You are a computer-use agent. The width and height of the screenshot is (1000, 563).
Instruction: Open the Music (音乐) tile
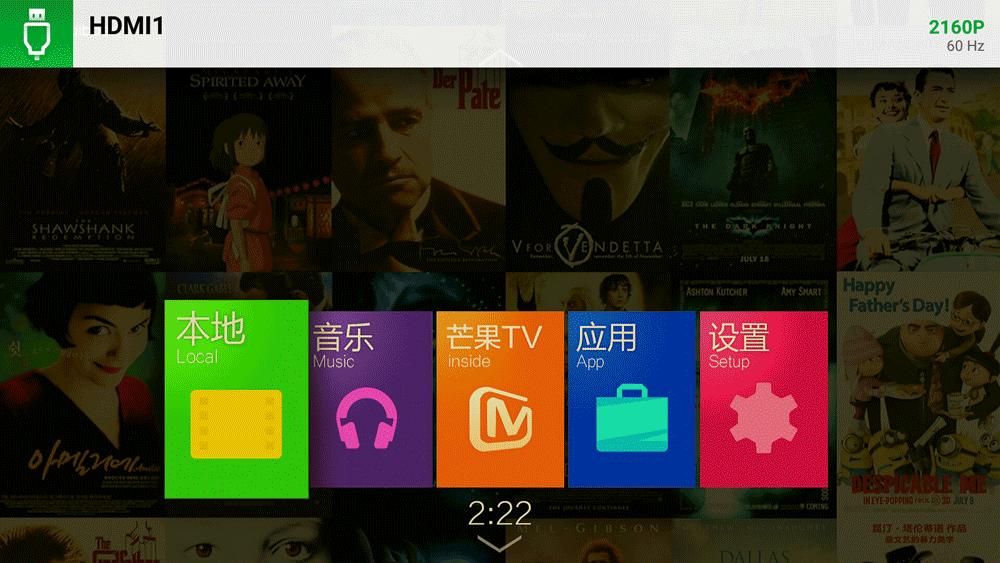[x=370, y=398]
